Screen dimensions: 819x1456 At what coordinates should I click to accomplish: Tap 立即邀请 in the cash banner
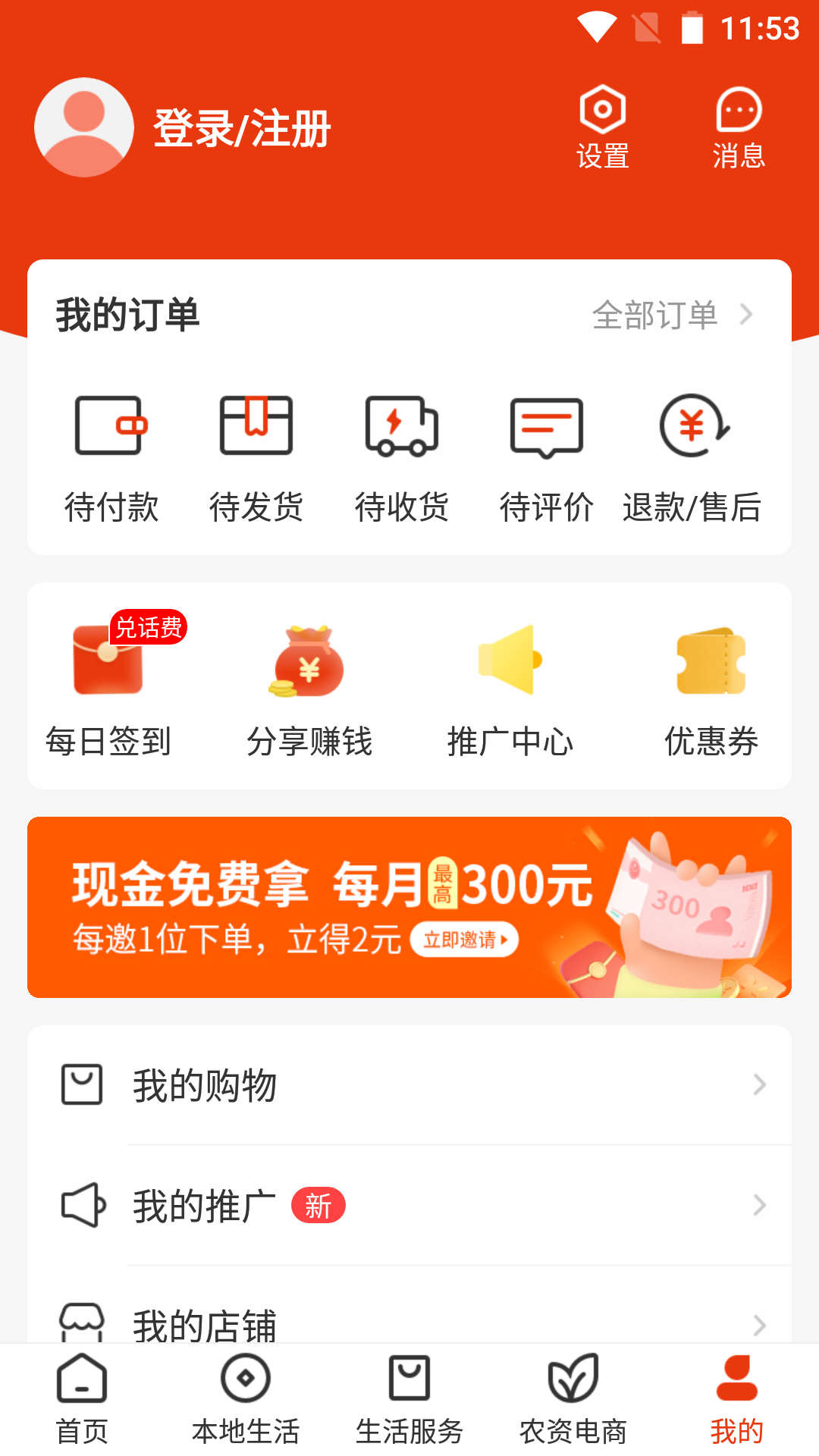pos(463,939)
